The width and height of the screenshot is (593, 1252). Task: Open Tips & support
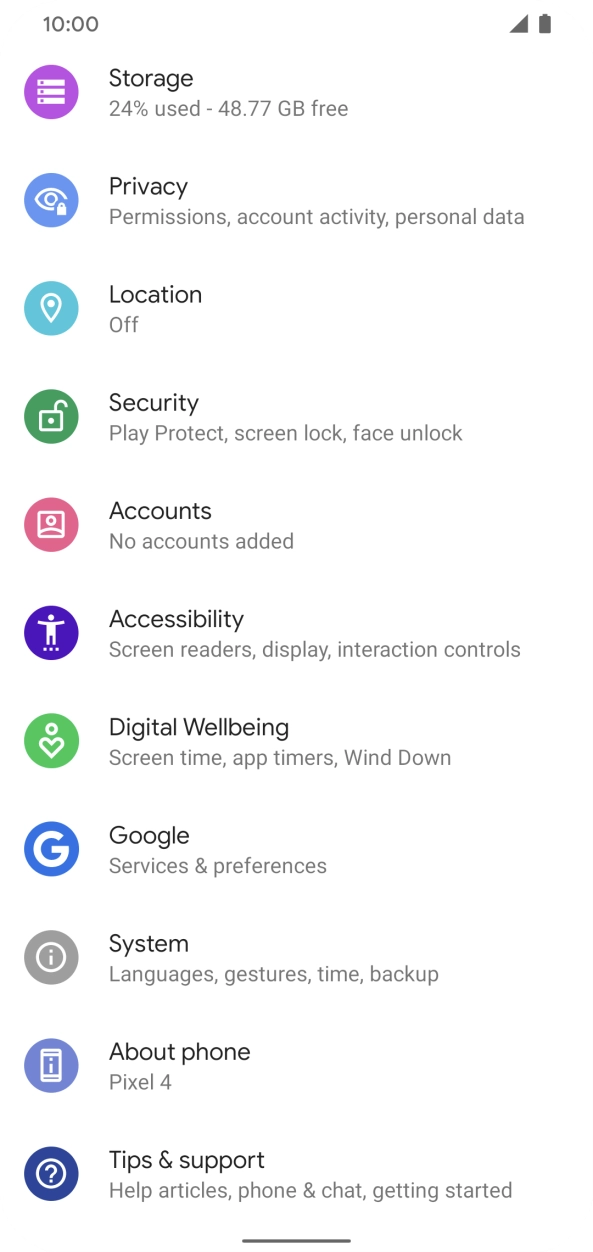296,1174
